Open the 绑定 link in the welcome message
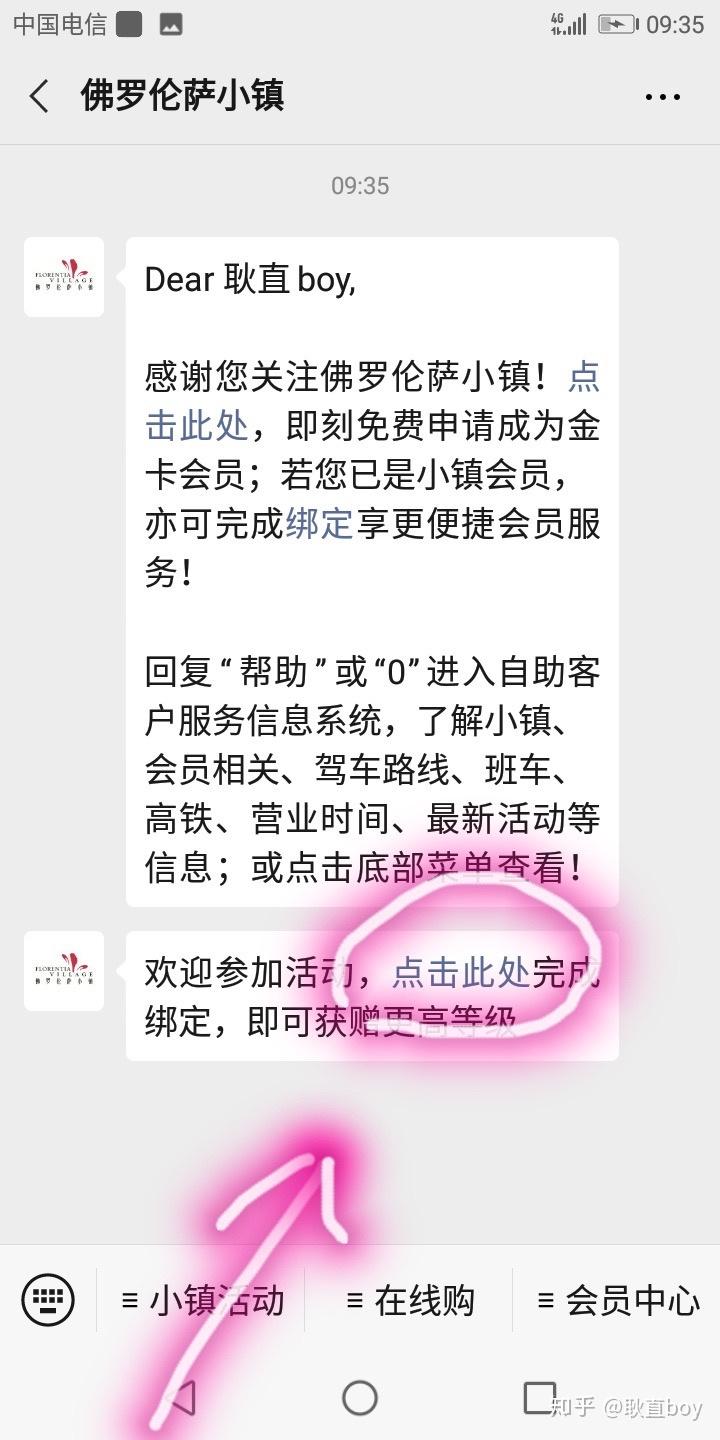The height and width of the screenshot is (1440, 720). (319, 523)
